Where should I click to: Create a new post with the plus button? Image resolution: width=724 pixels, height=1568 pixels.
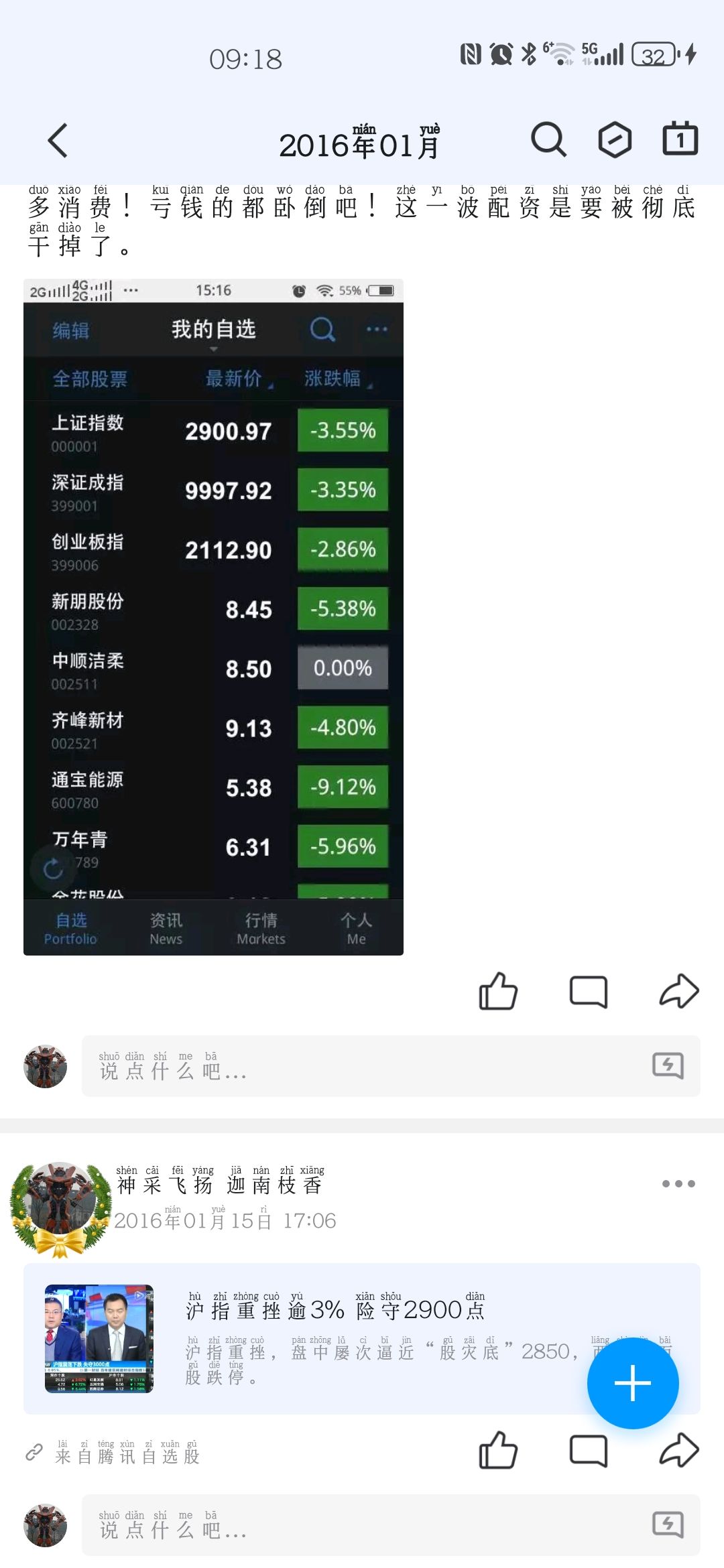[x=633, y=1383]
